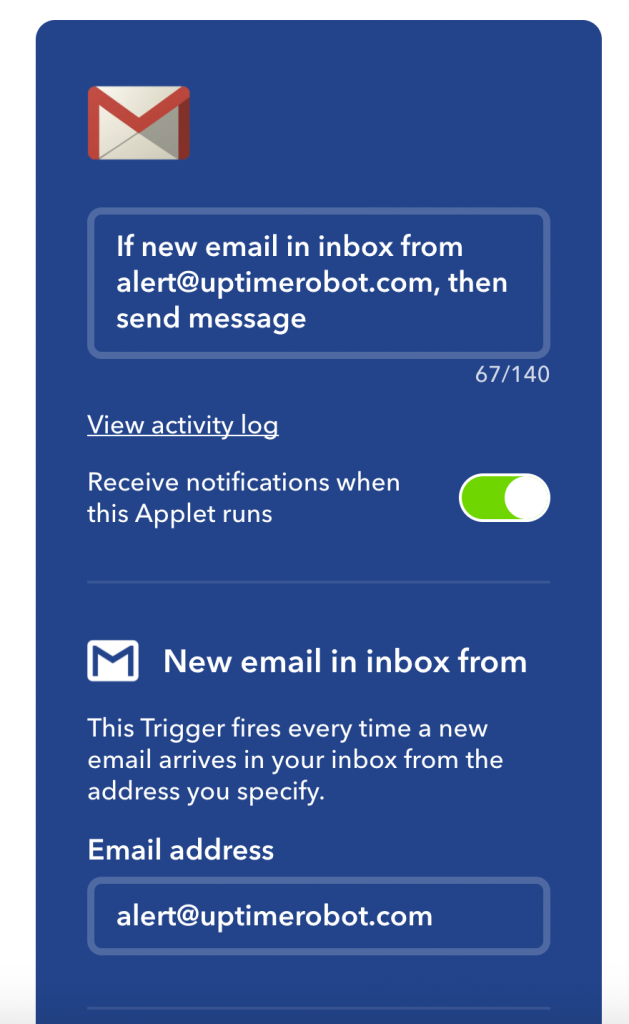Disable notifications when this Applet runs

(504, 498)
